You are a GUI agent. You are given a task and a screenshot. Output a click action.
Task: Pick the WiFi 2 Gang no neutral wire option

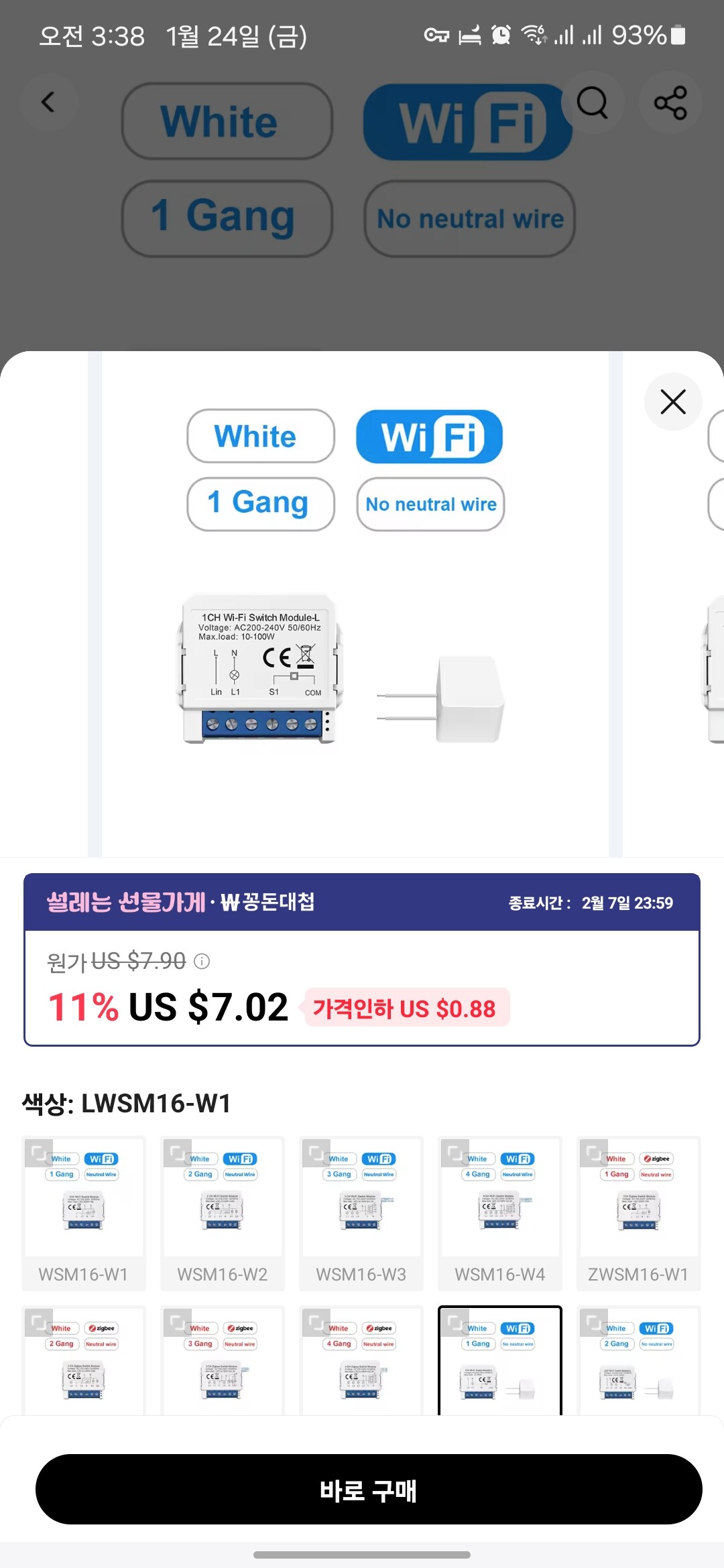[638, 1362]
